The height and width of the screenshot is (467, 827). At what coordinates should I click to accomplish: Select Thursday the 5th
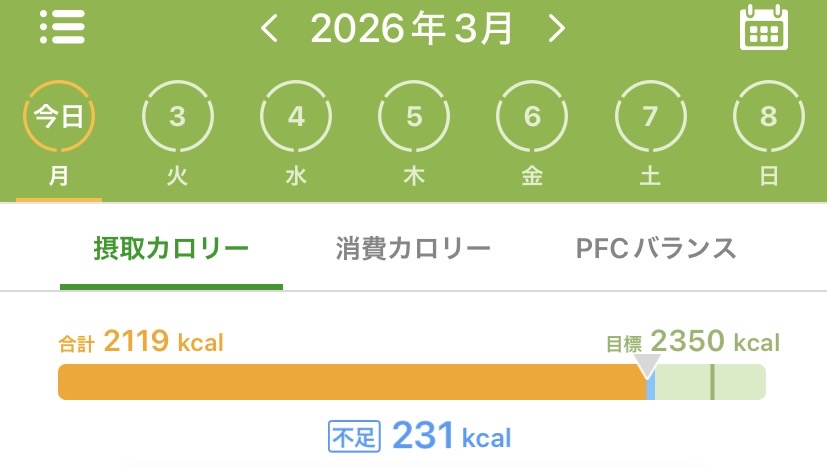(x=414, y=118)
